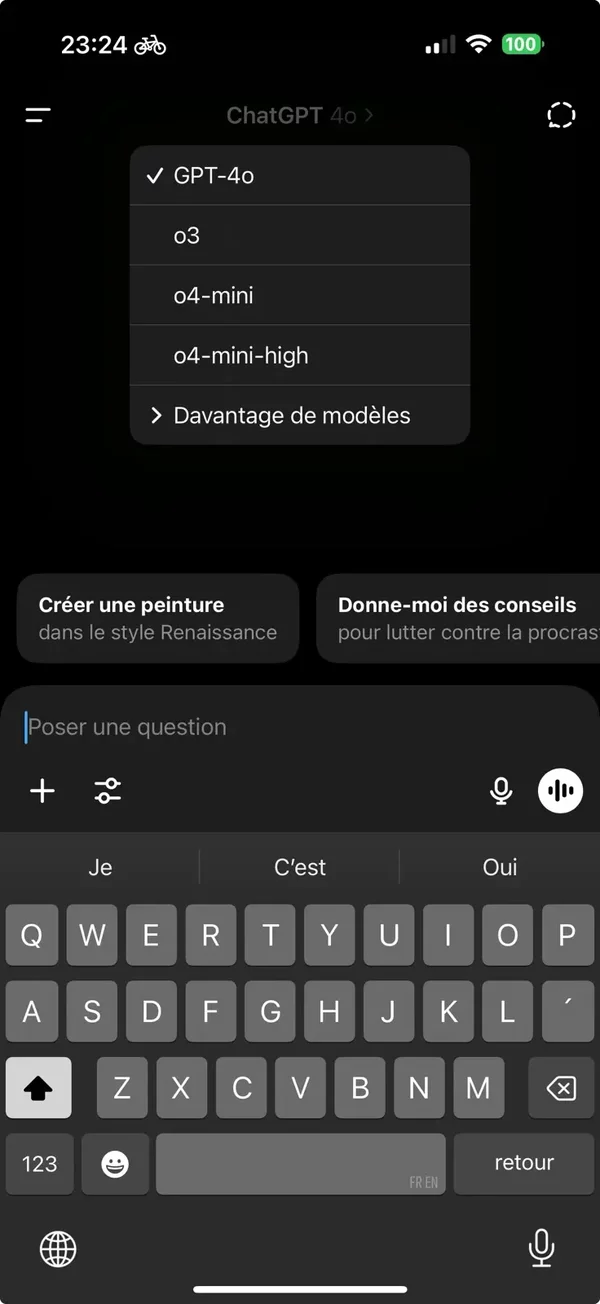Switch to the o3 model
Image resolution: width=600 pixels, height=1304 pixels.
(x=299, y=236)
